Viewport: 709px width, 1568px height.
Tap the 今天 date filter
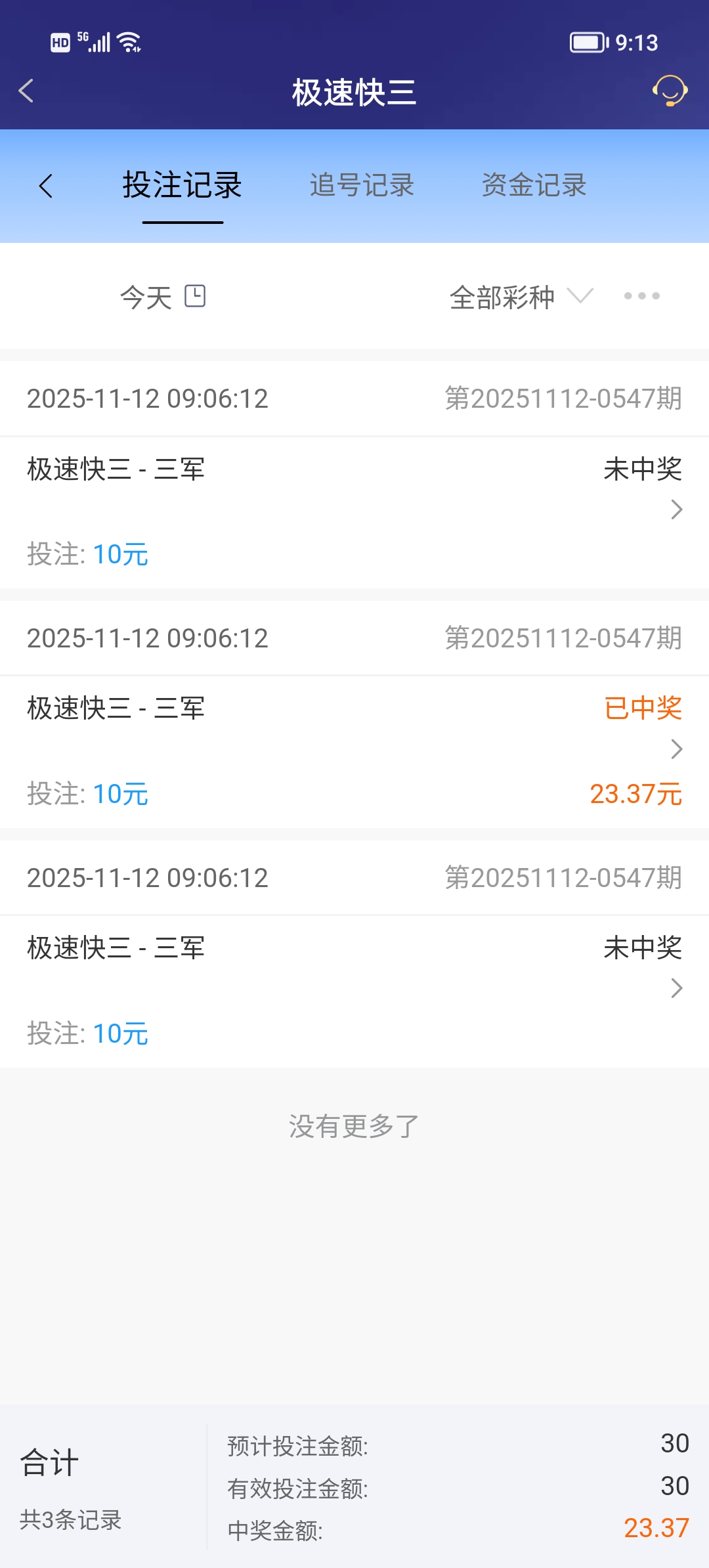pos(143,296)
